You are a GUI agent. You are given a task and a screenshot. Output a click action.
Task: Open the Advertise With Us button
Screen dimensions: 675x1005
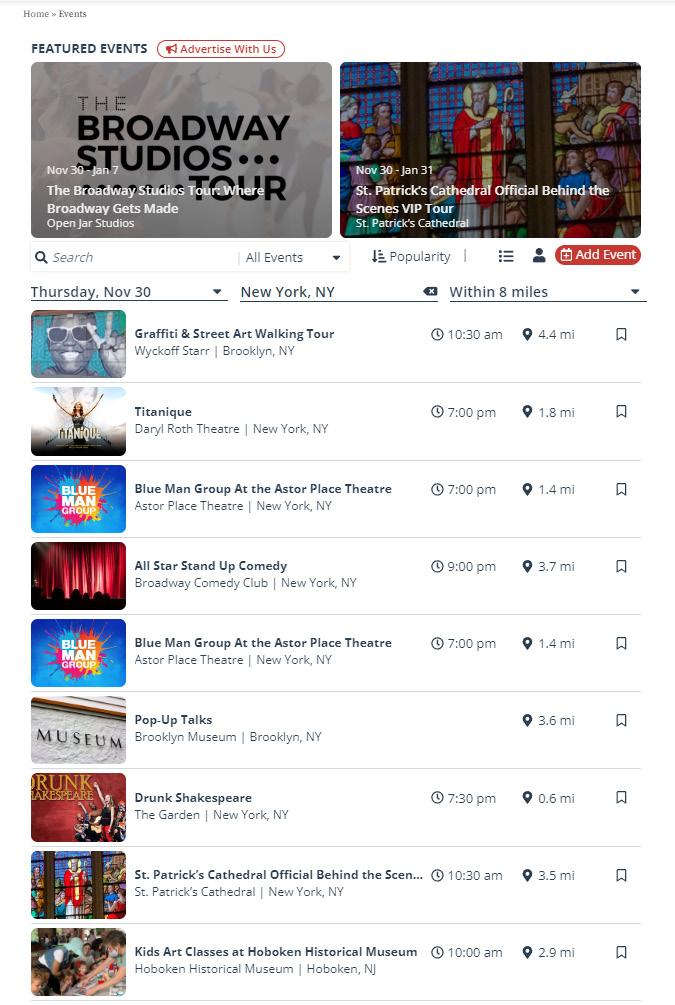pos(221,49)
